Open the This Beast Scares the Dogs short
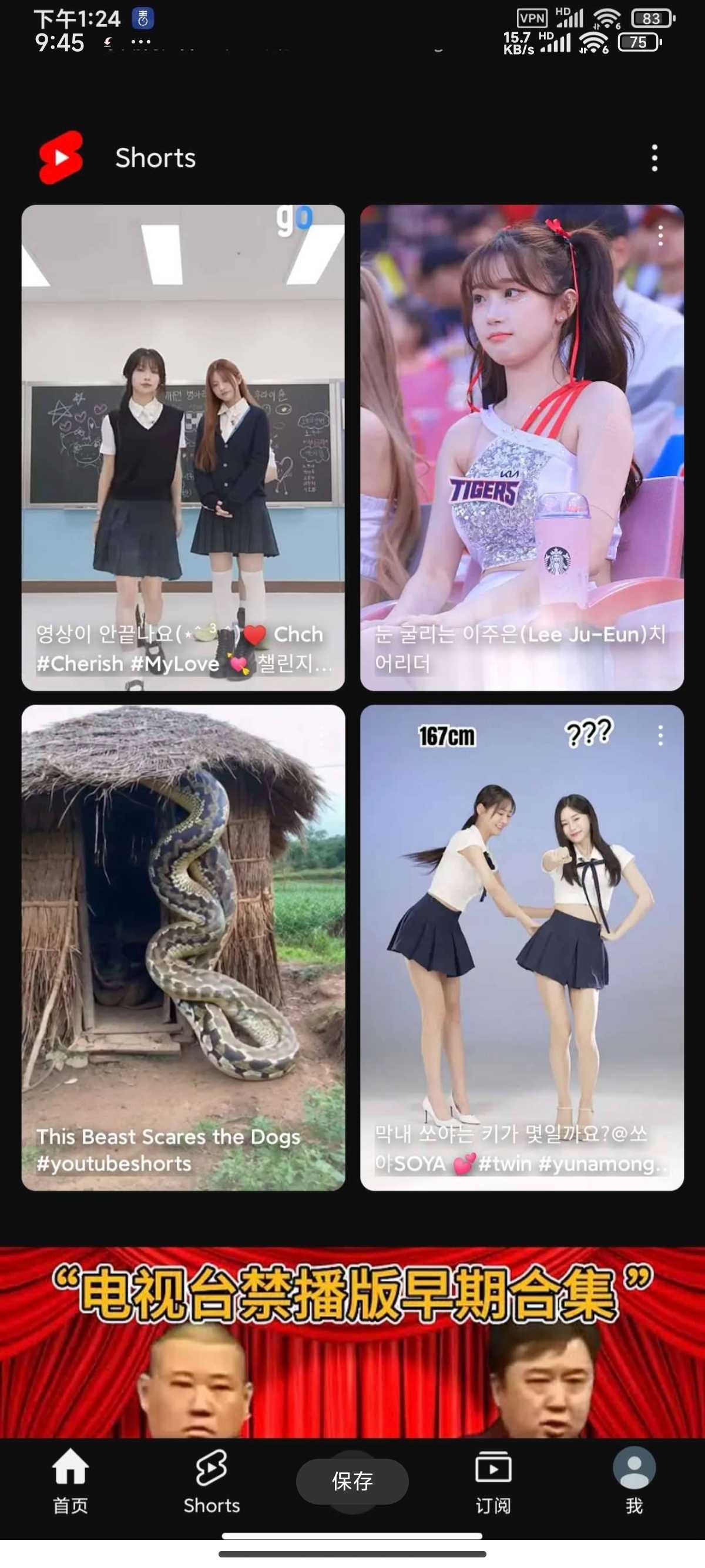Image resolution: width=705 pixels, height=1568 pixels. (x=183, y=947)
